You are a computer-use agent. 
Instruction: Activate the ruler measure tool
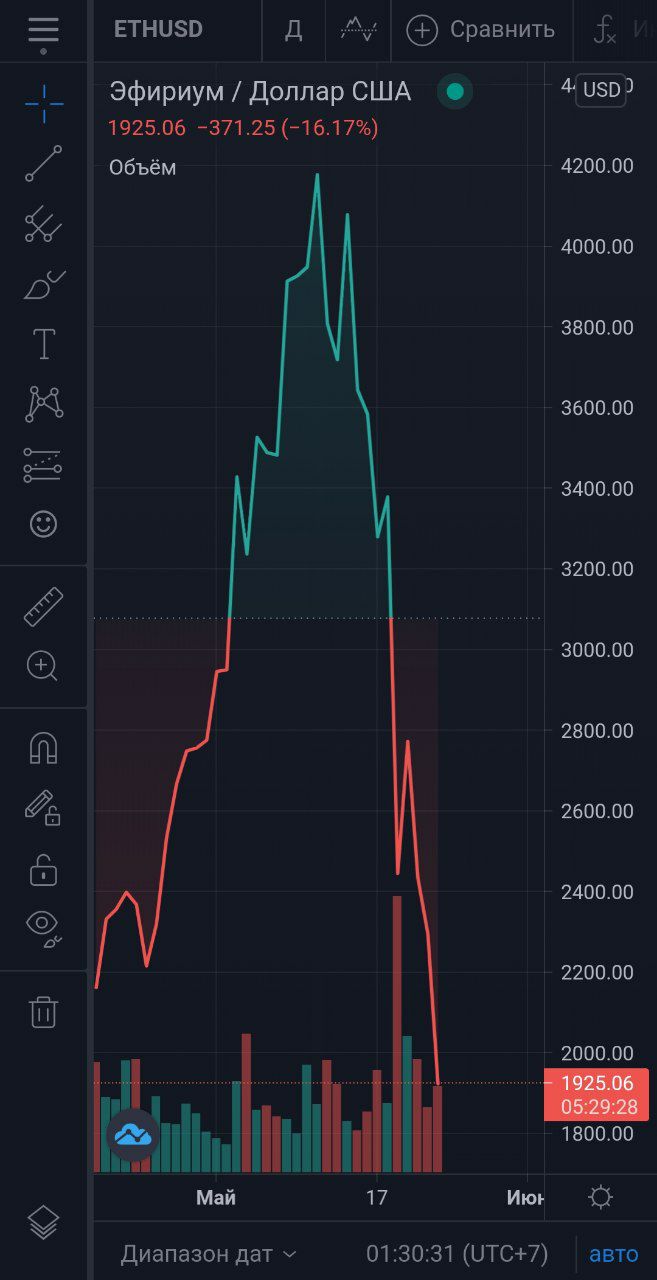(43, 607)
